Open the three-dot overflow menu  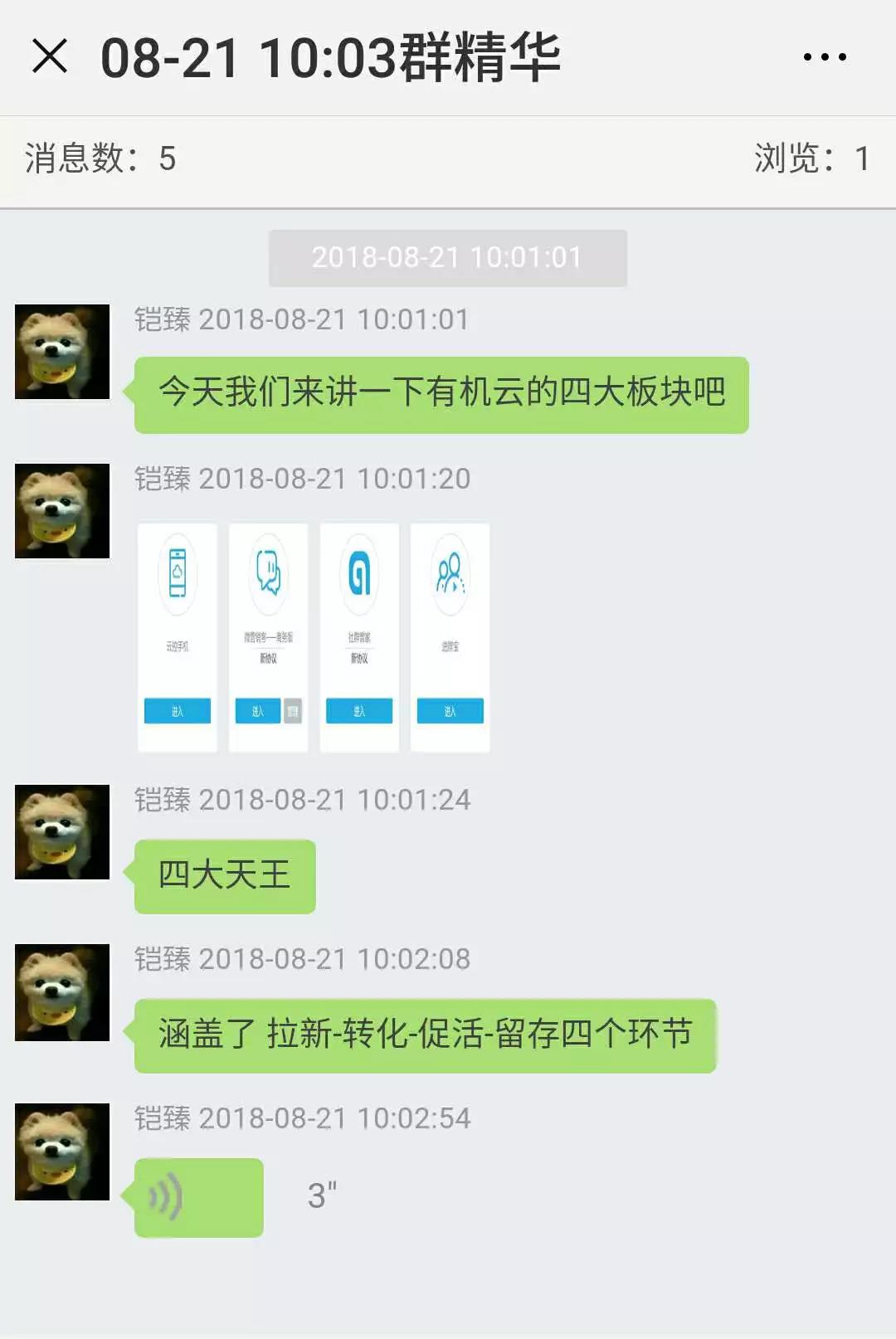pyautogui.click(x=825, y=57)
